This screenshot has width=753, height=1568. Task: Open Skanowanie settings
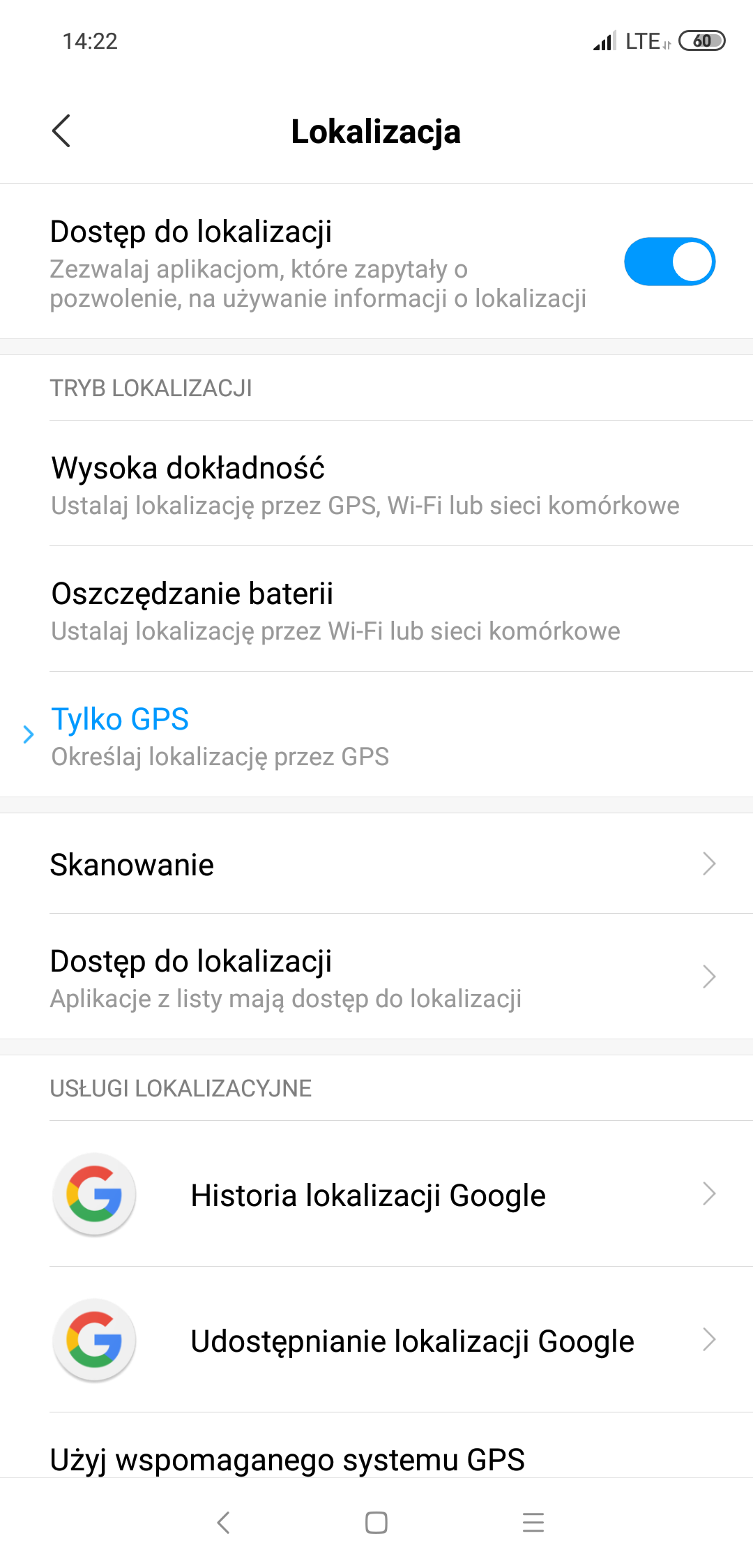[x=376, y=865]
